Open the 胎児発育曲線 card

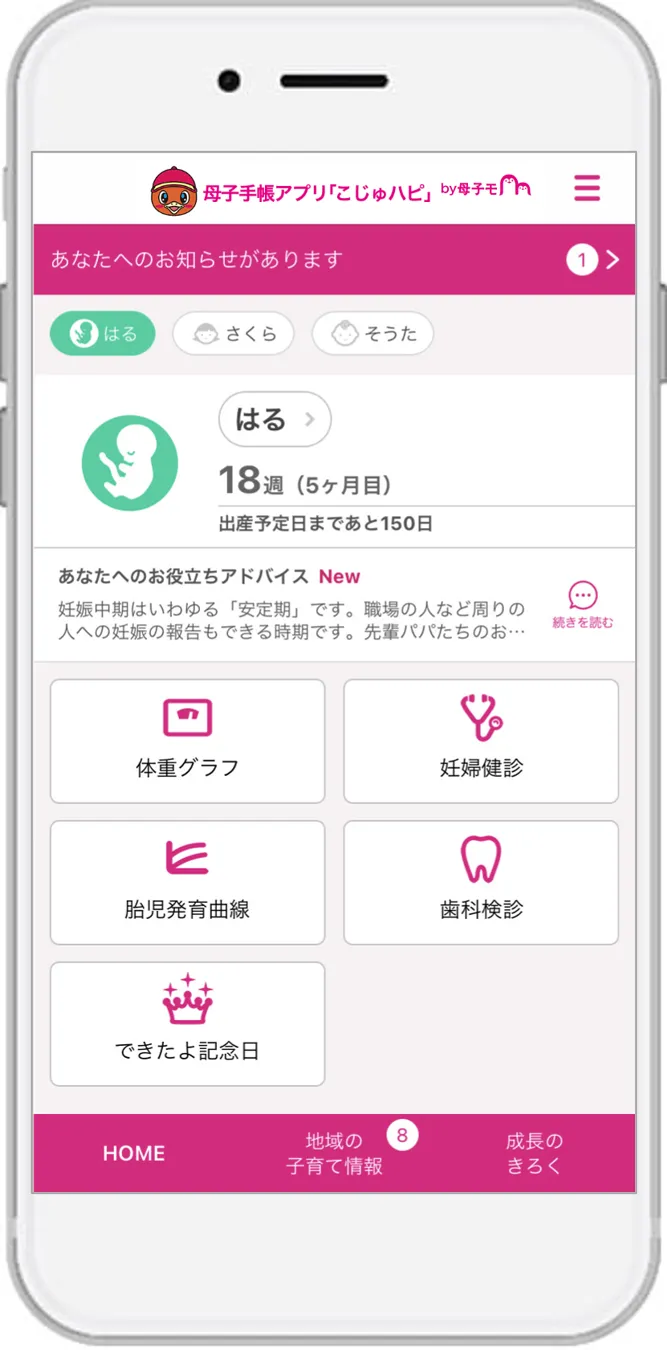pyautogui.click(x=187, y=882)
